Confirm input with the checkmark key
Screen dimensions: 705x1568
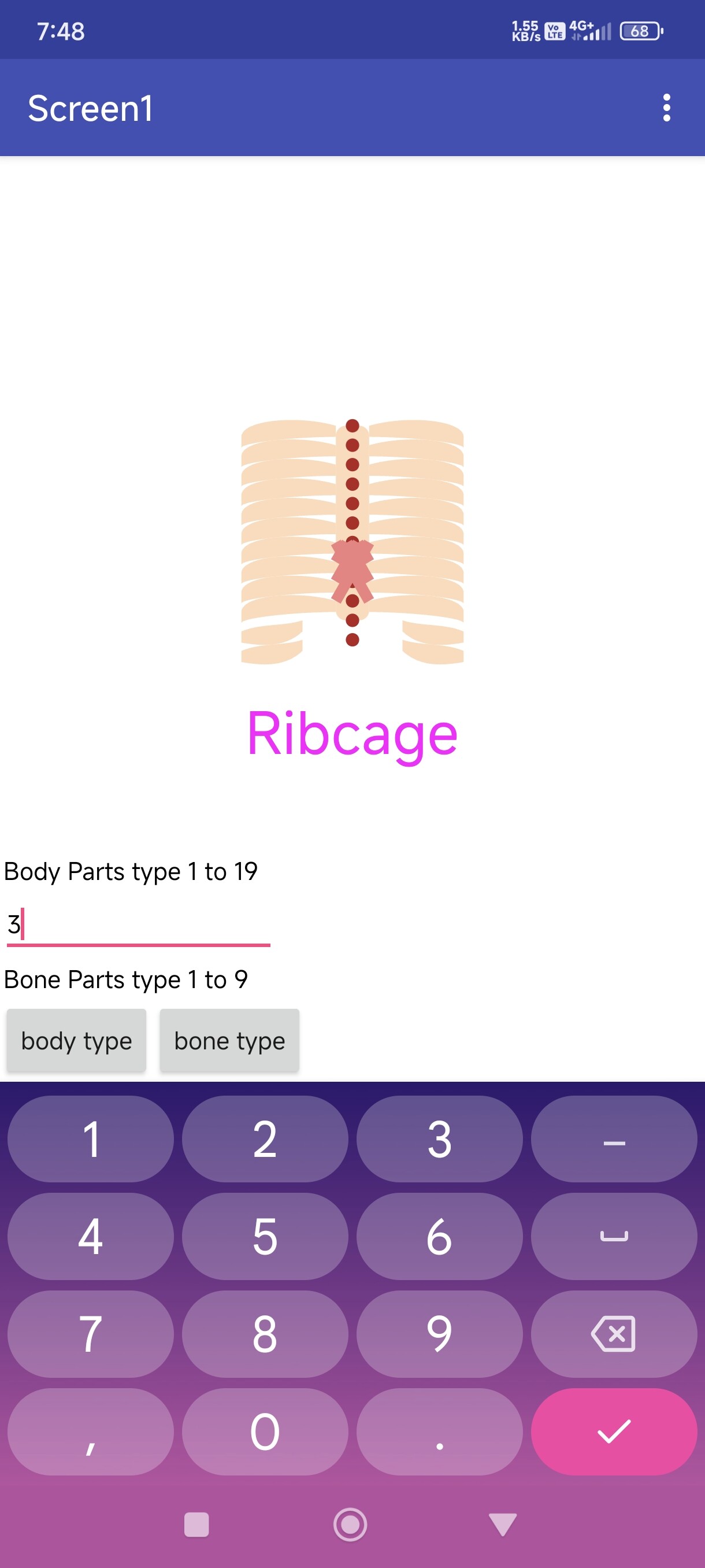(614, 1432)
